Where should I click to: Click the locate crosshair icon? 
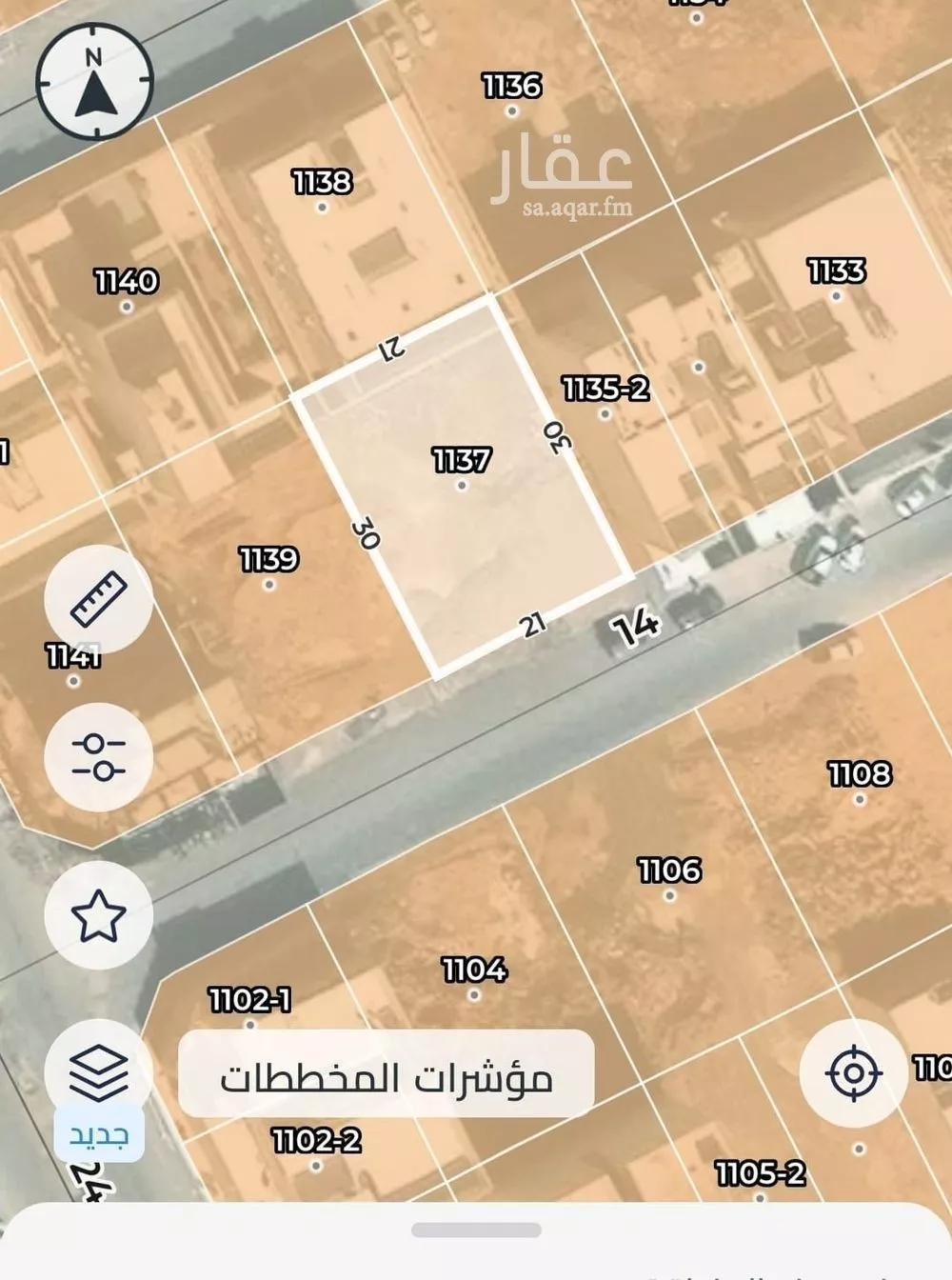coord(853,1074)
